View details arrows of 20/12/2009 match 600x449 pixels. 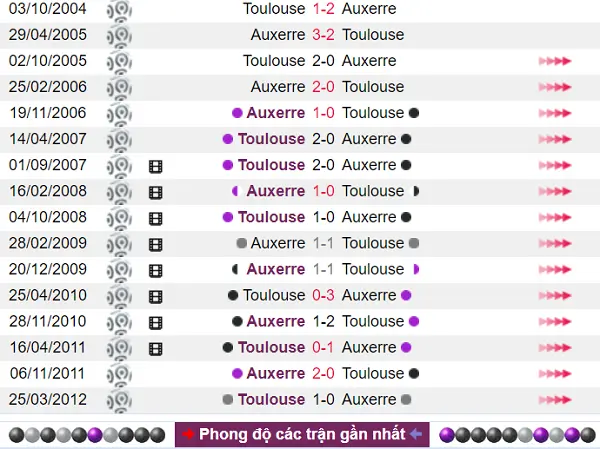(554, 269)
